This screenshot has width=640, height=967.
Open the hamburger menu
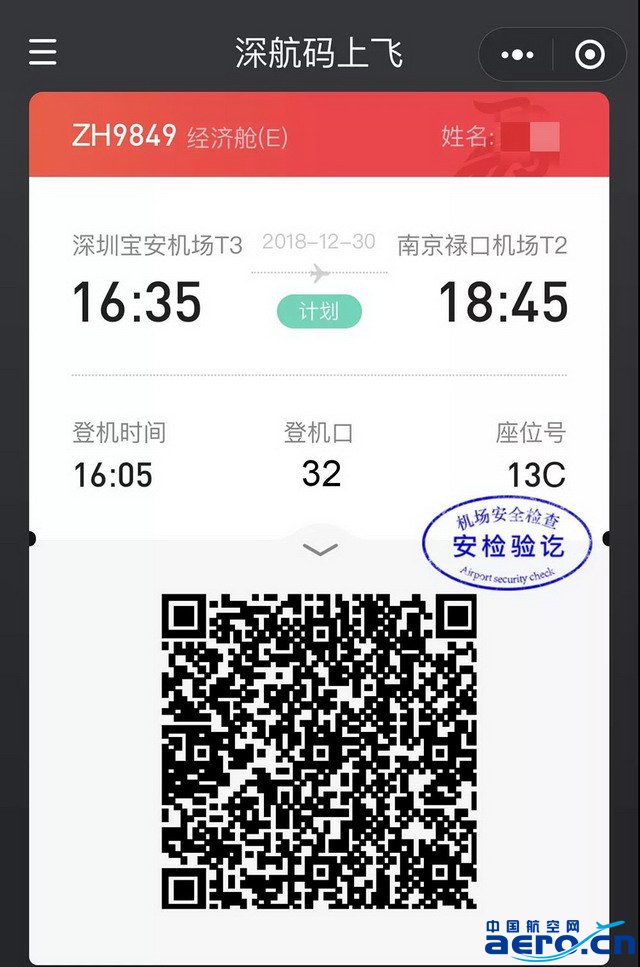click(43, 52)
